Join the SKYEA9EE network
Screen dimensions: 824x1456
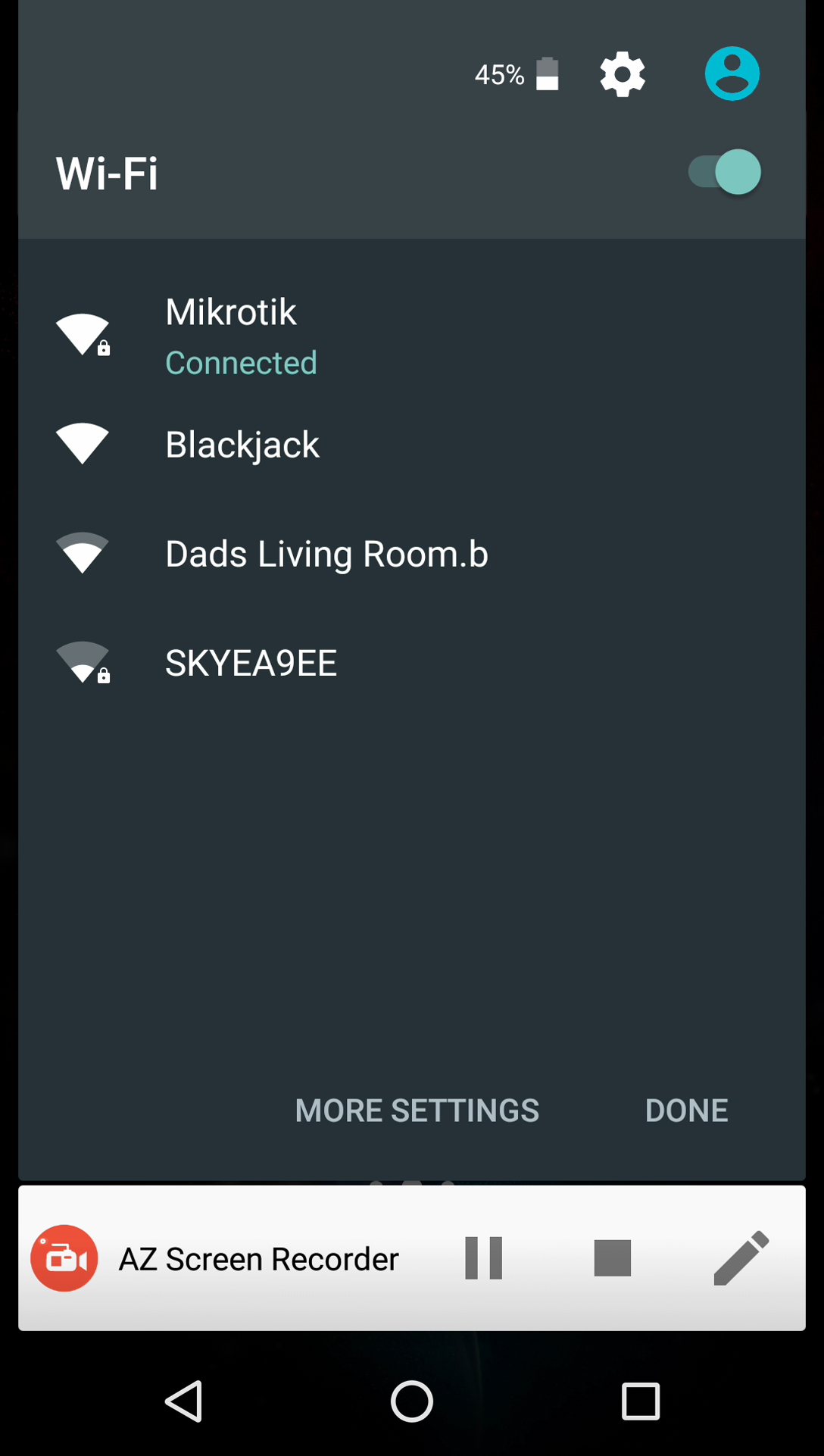click(251, 664)
